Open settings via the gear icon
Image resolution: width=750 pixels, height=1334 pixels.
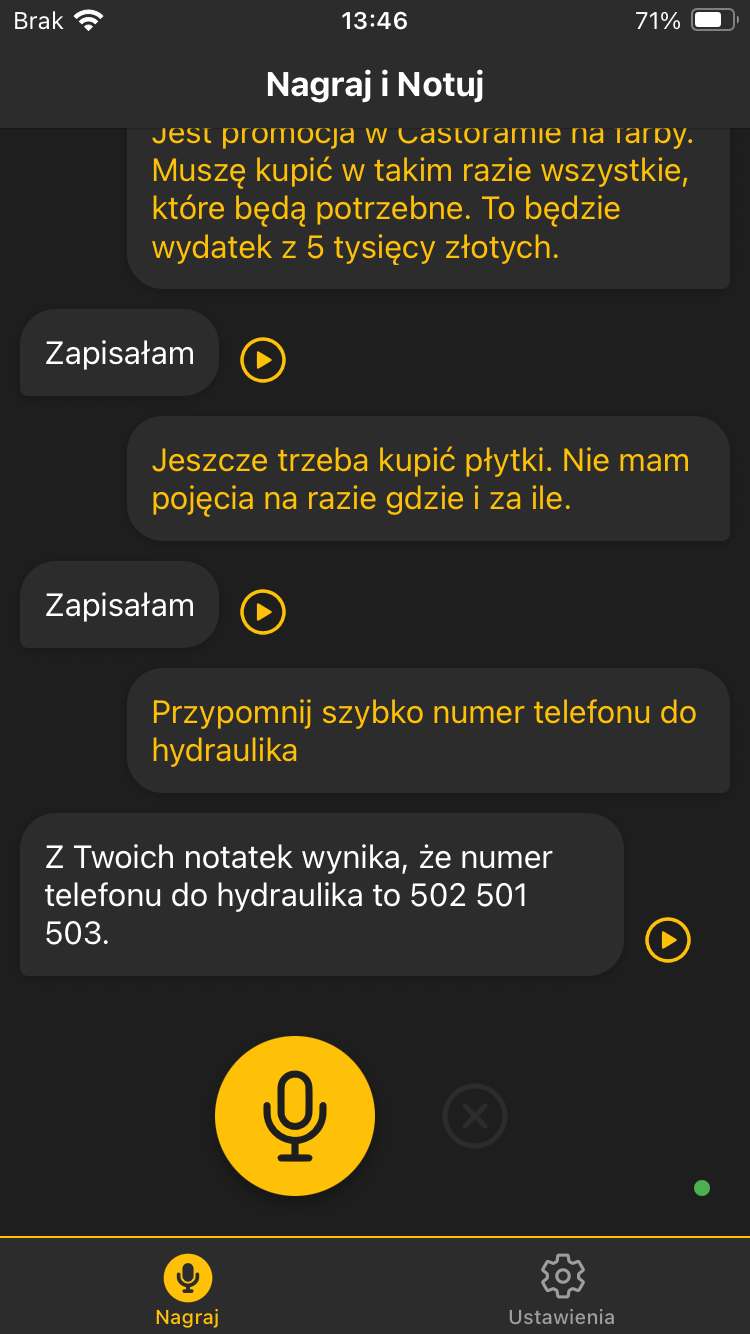coord(562,1275)
